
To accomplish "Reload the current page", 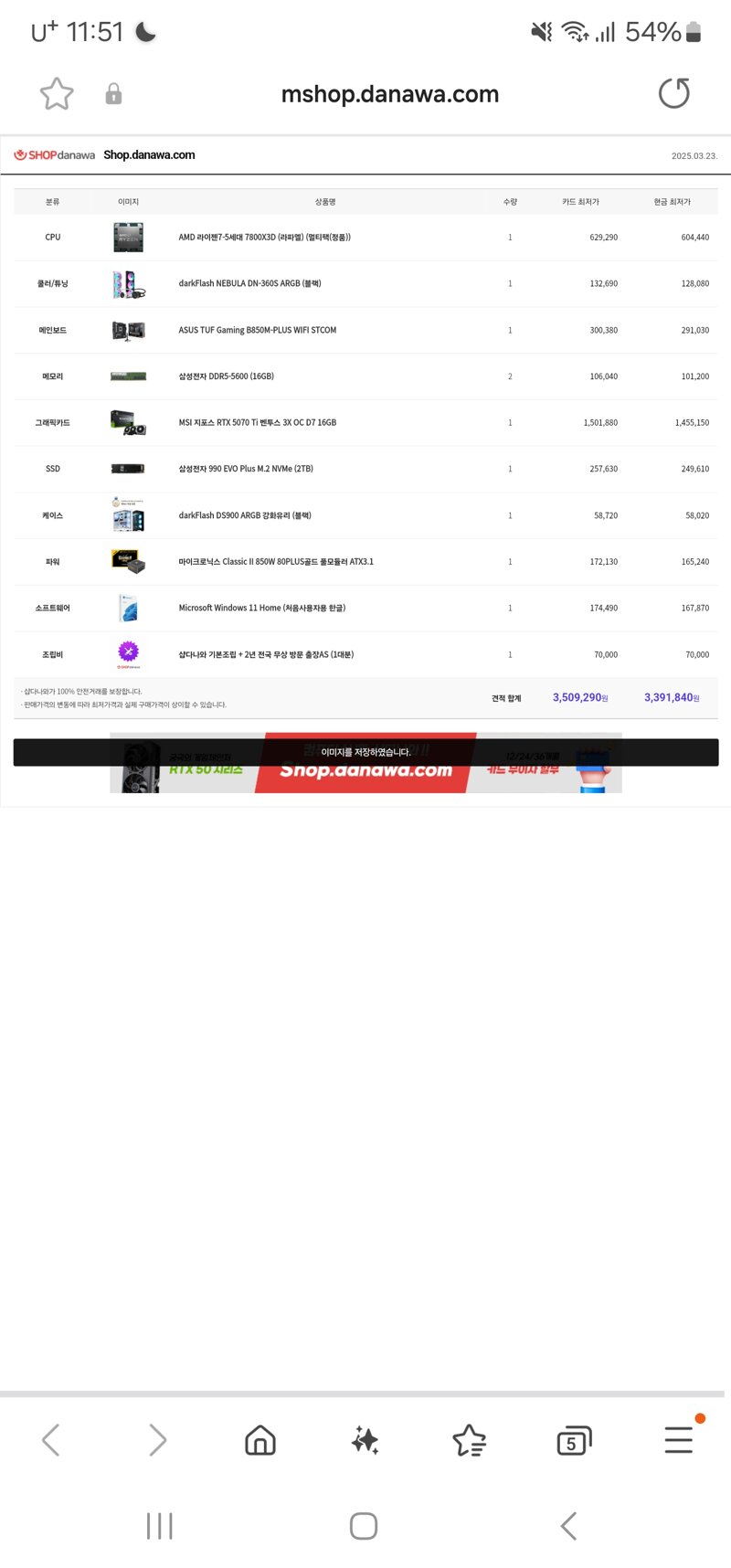I will point(674,93).
